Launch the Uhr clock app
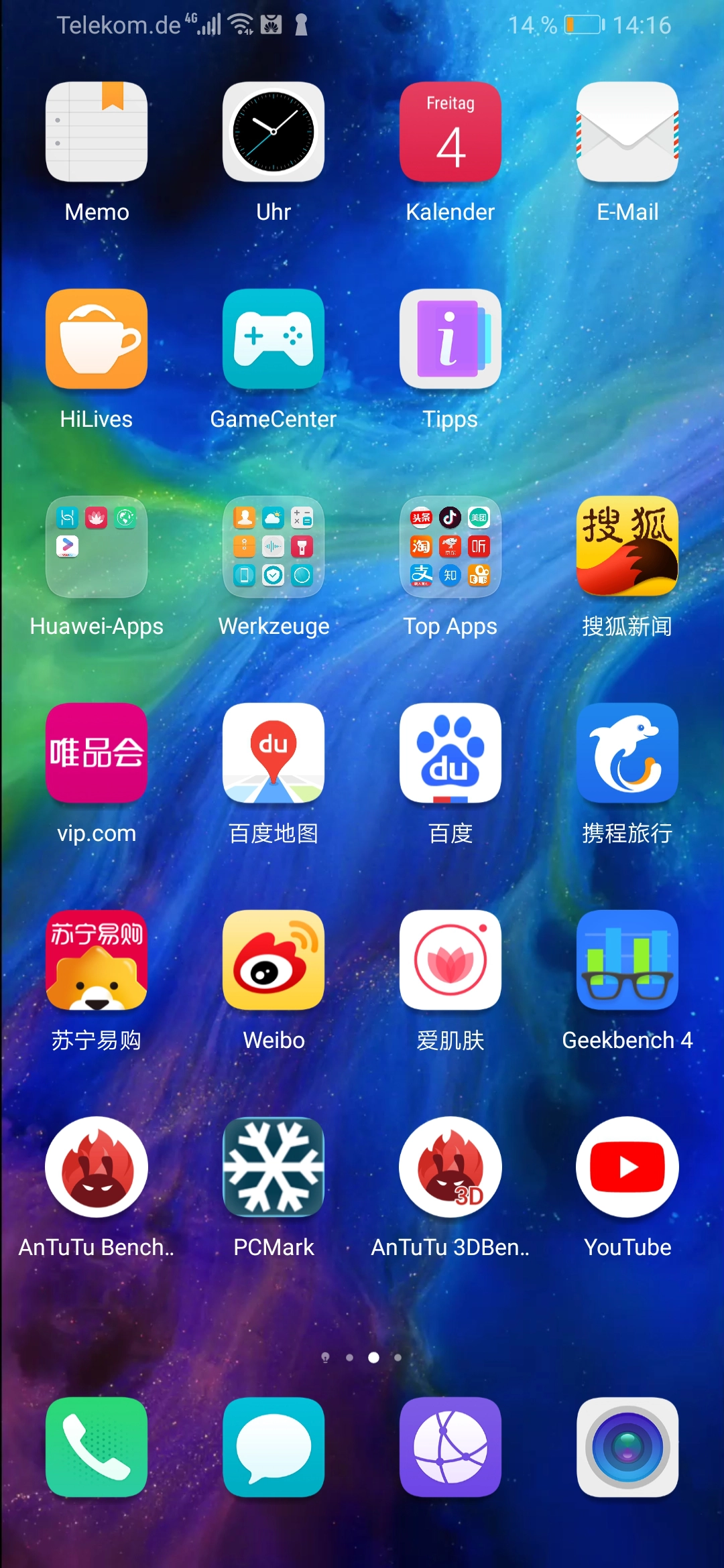Screen dimensions: 724x1568 pos(274,132)
